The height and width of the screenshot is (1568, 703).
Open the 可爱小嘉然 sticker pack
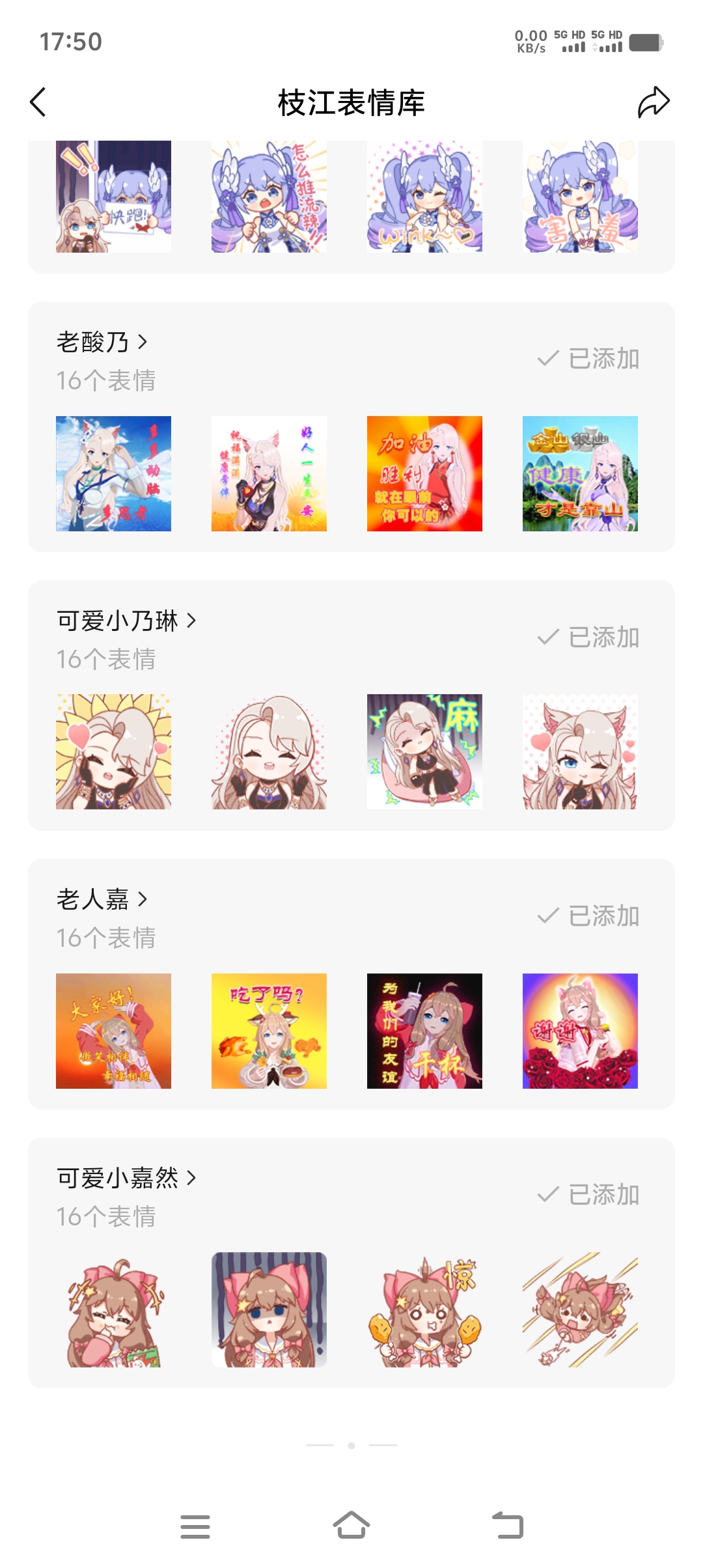click(x=126, y=1178)
